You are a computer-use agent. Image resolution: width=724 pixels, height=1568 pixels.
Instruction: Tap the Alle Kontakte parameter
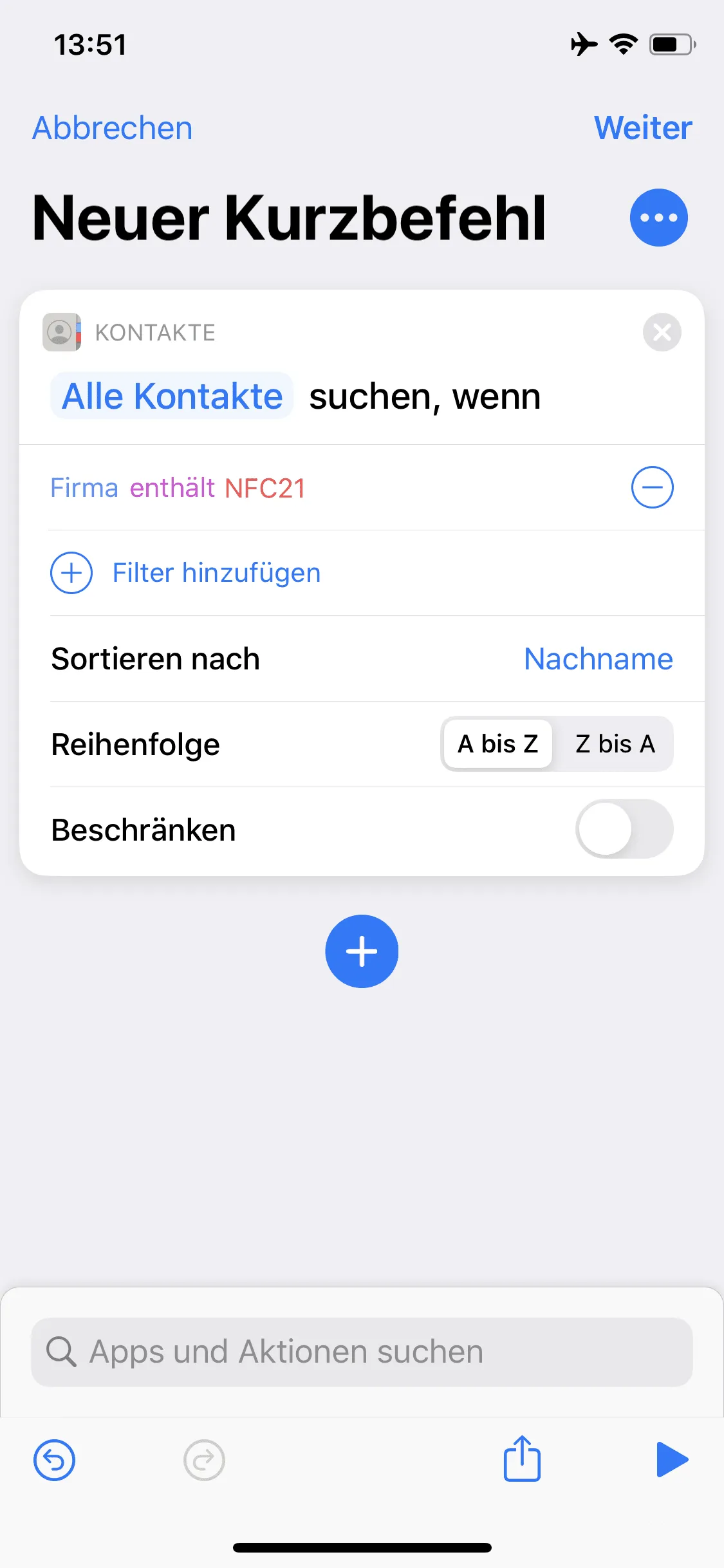[x=172, y=396]
